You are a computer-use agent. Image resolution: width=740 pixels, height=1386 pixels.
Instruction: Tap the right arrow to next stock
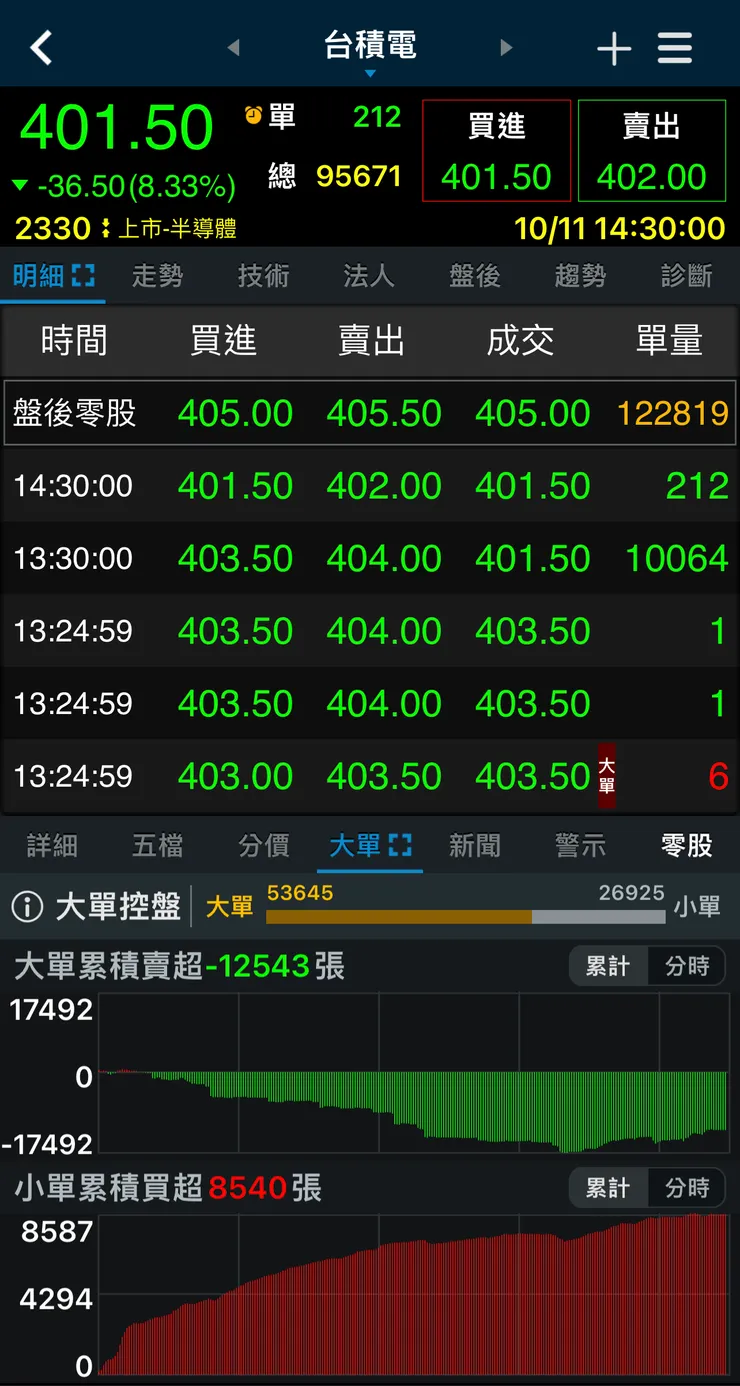click(x=506, y=47)
